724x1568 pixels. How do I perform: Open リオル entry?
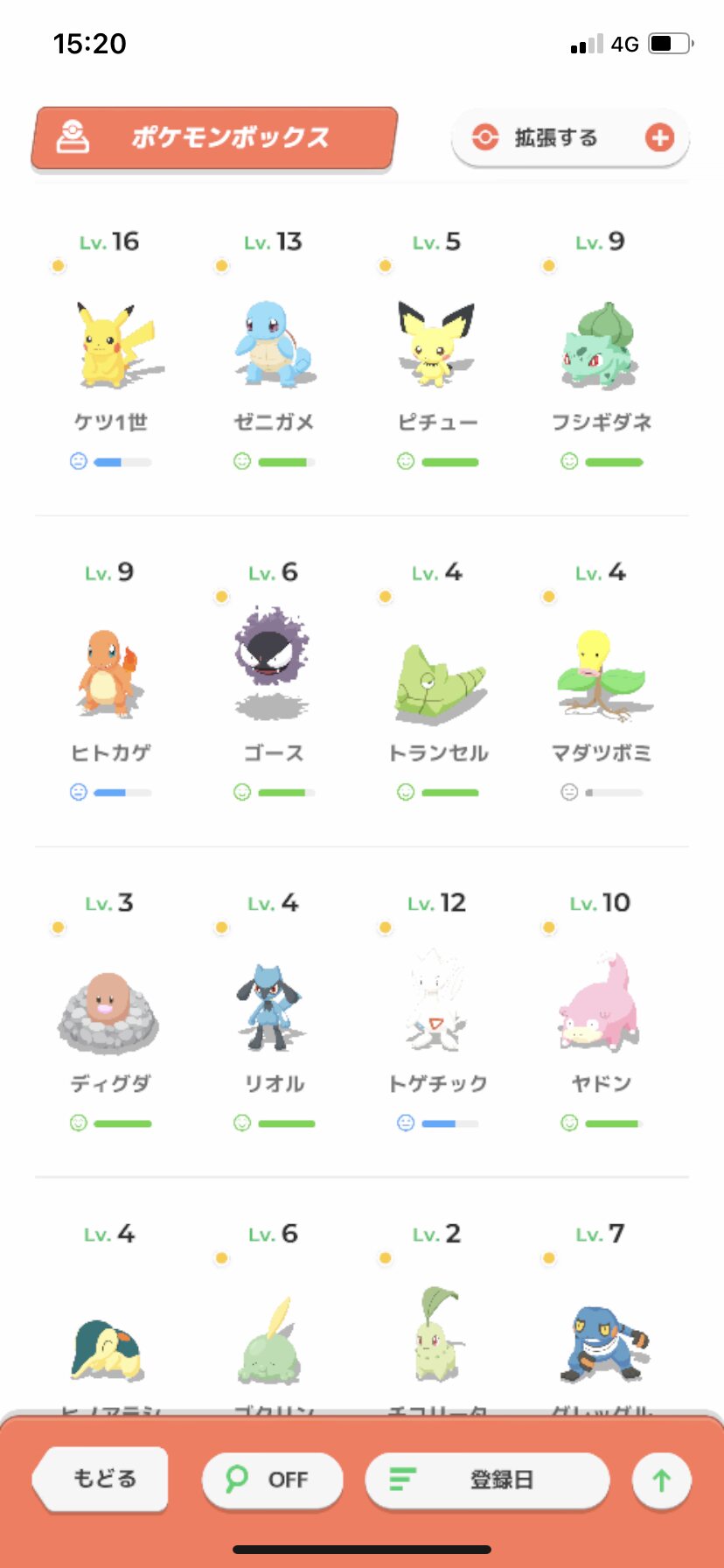(x=274, y=1008)
